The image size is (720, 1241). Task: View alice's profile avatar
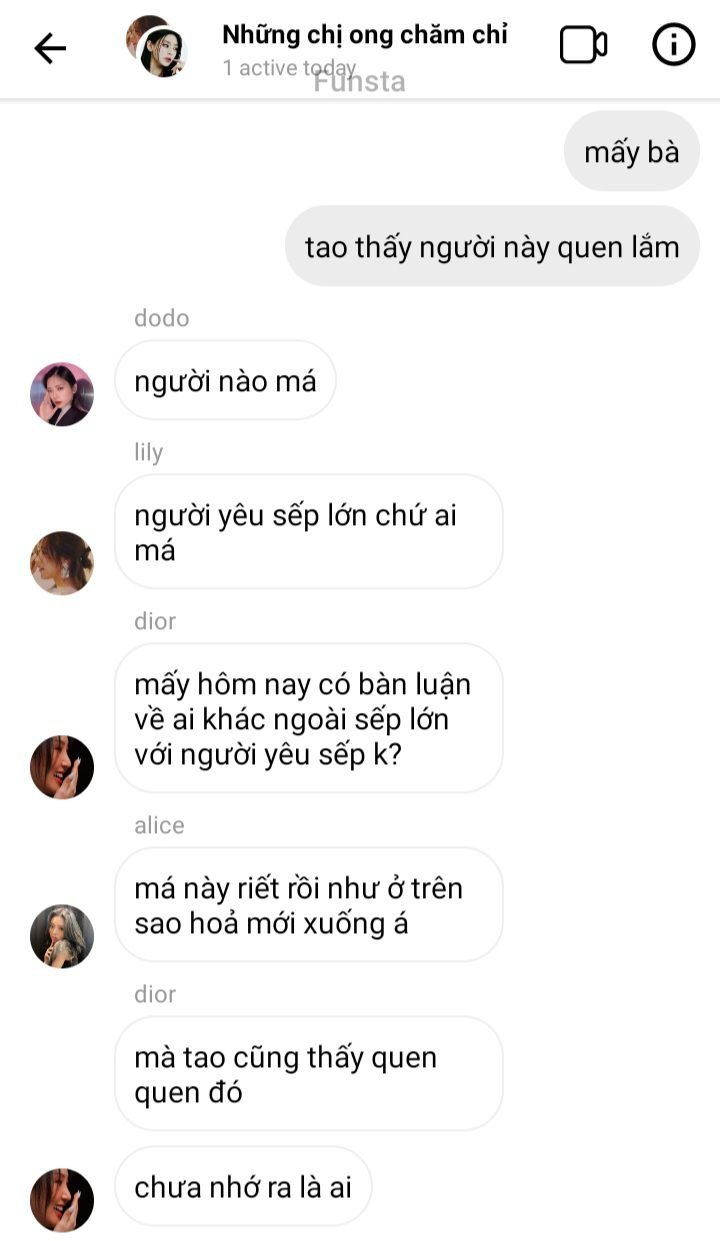pyautogui.click(x=62, y=936)
